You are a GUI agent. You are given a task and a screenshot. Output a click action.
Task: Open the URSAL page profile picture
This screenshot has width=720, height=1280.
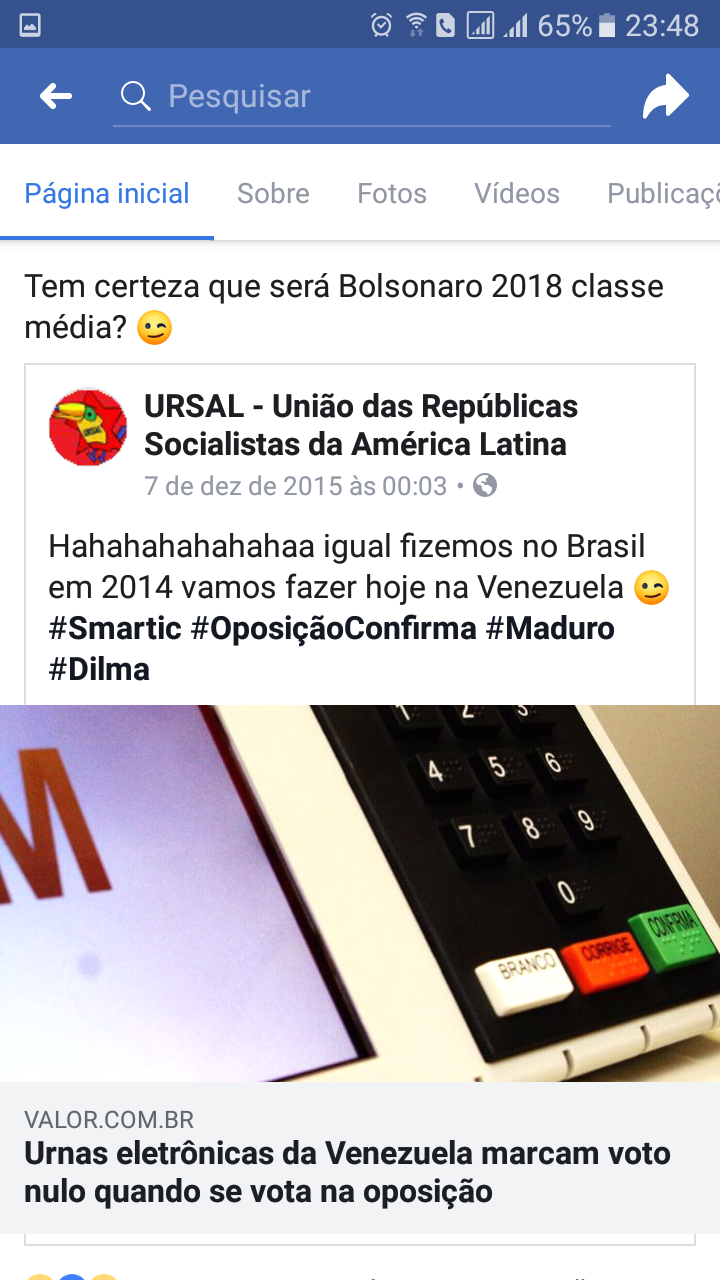tap(88, 427)
